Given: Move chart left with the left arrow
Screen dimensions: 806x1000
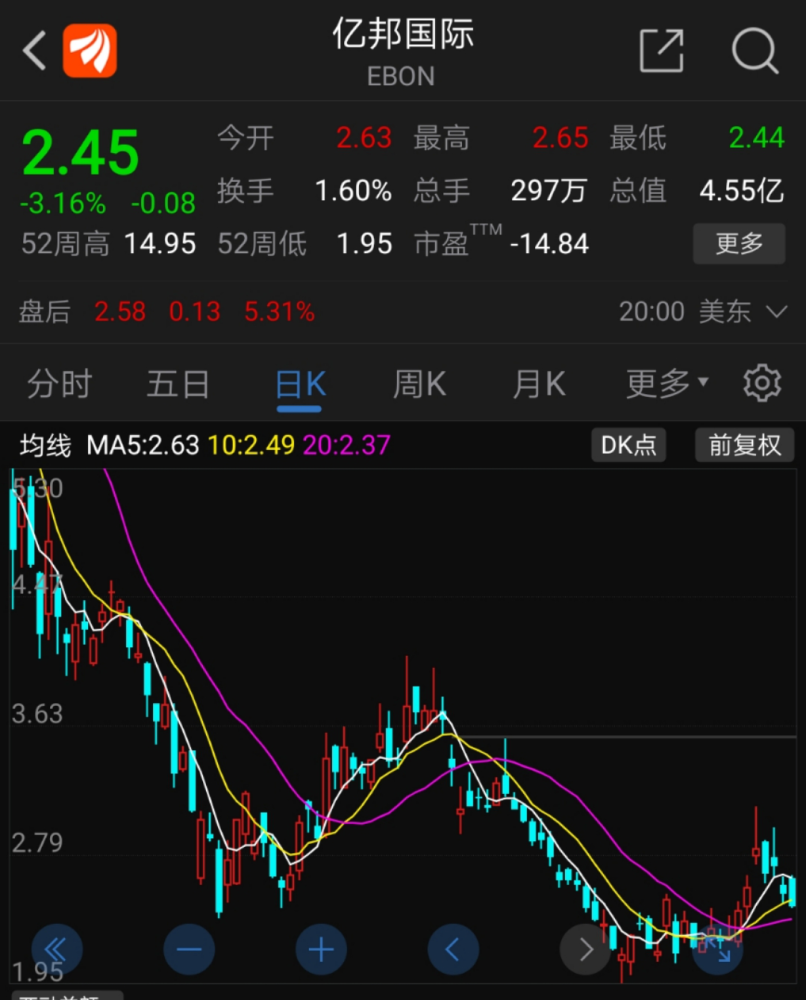Looking at the screenshot, I should click(x=453, y=948).
